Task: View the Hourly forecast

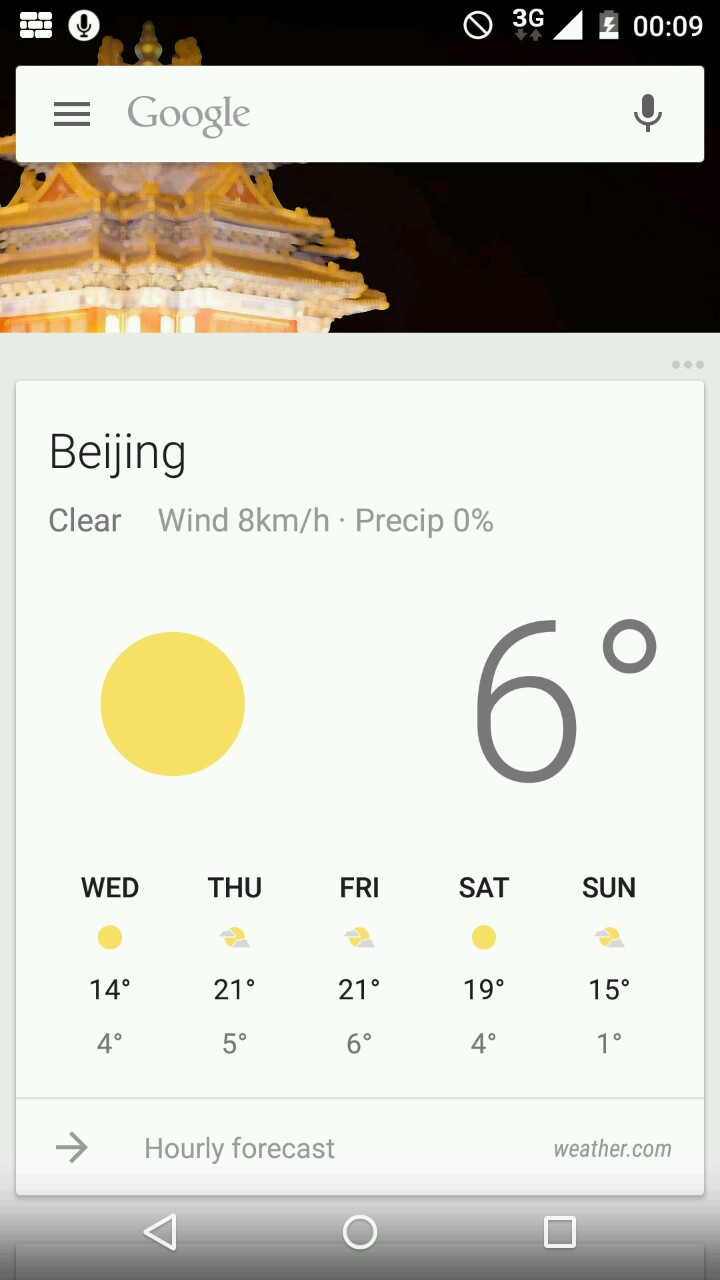Action: point(240,1148)
